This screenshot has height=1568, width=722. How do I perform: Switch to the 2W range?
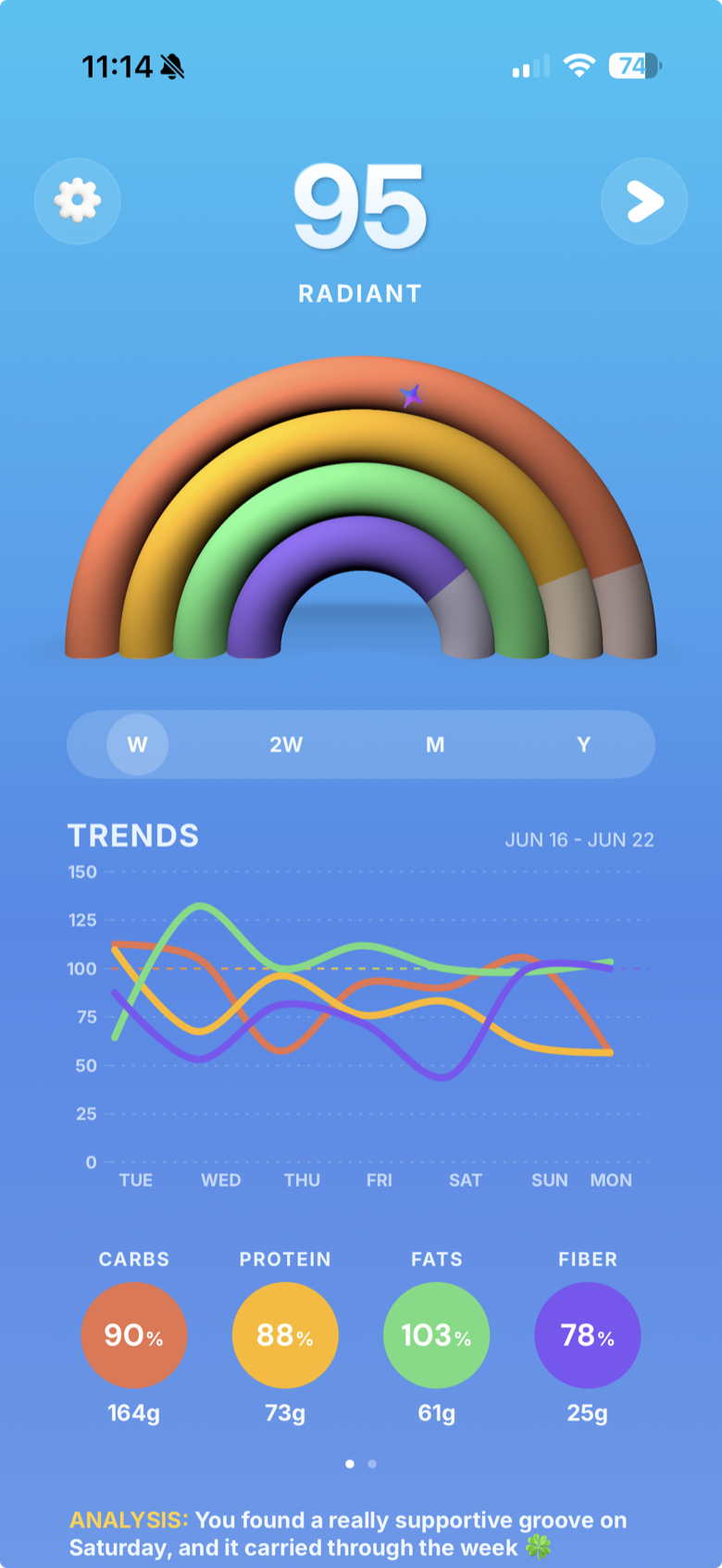(x=286, y=745)
